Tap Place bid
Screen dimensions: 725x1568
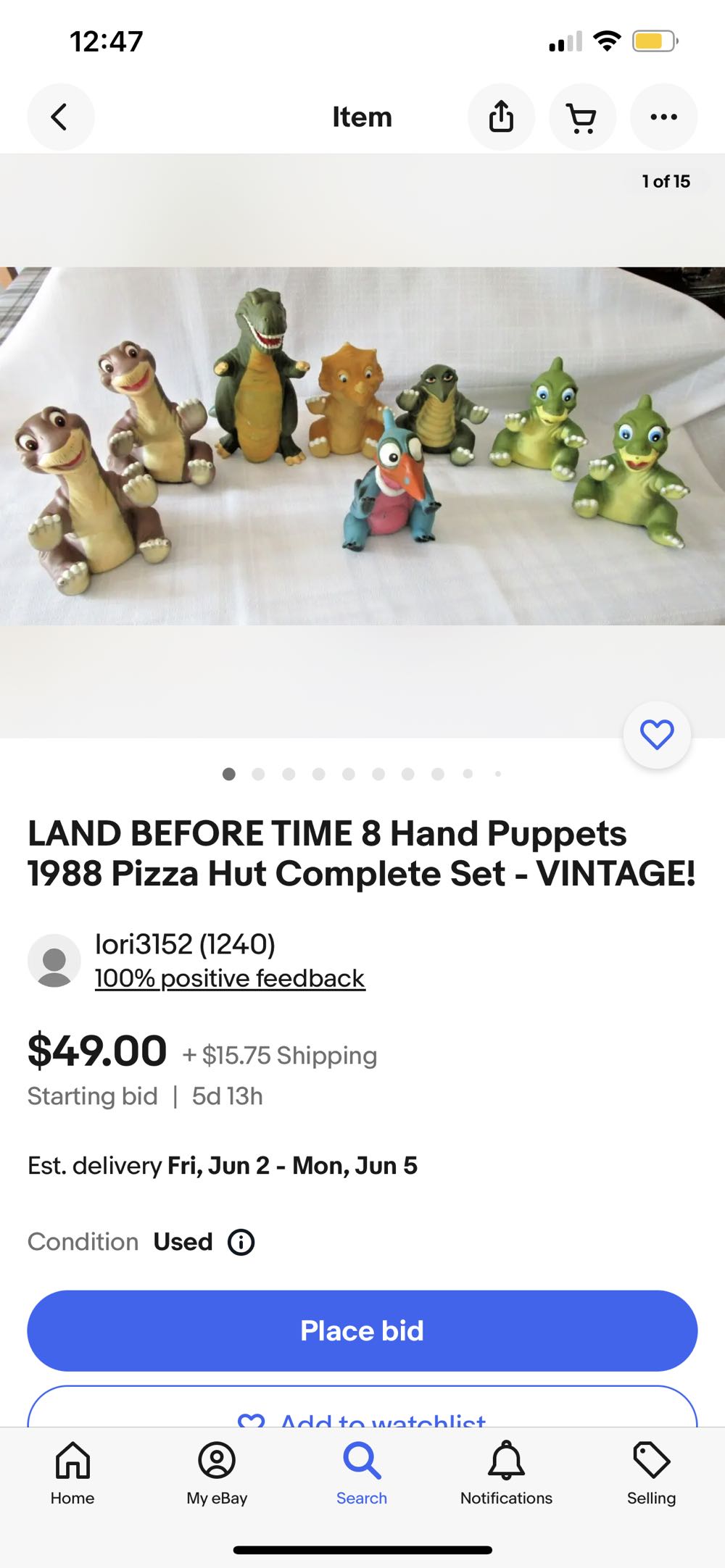[x=362, y=1330]
